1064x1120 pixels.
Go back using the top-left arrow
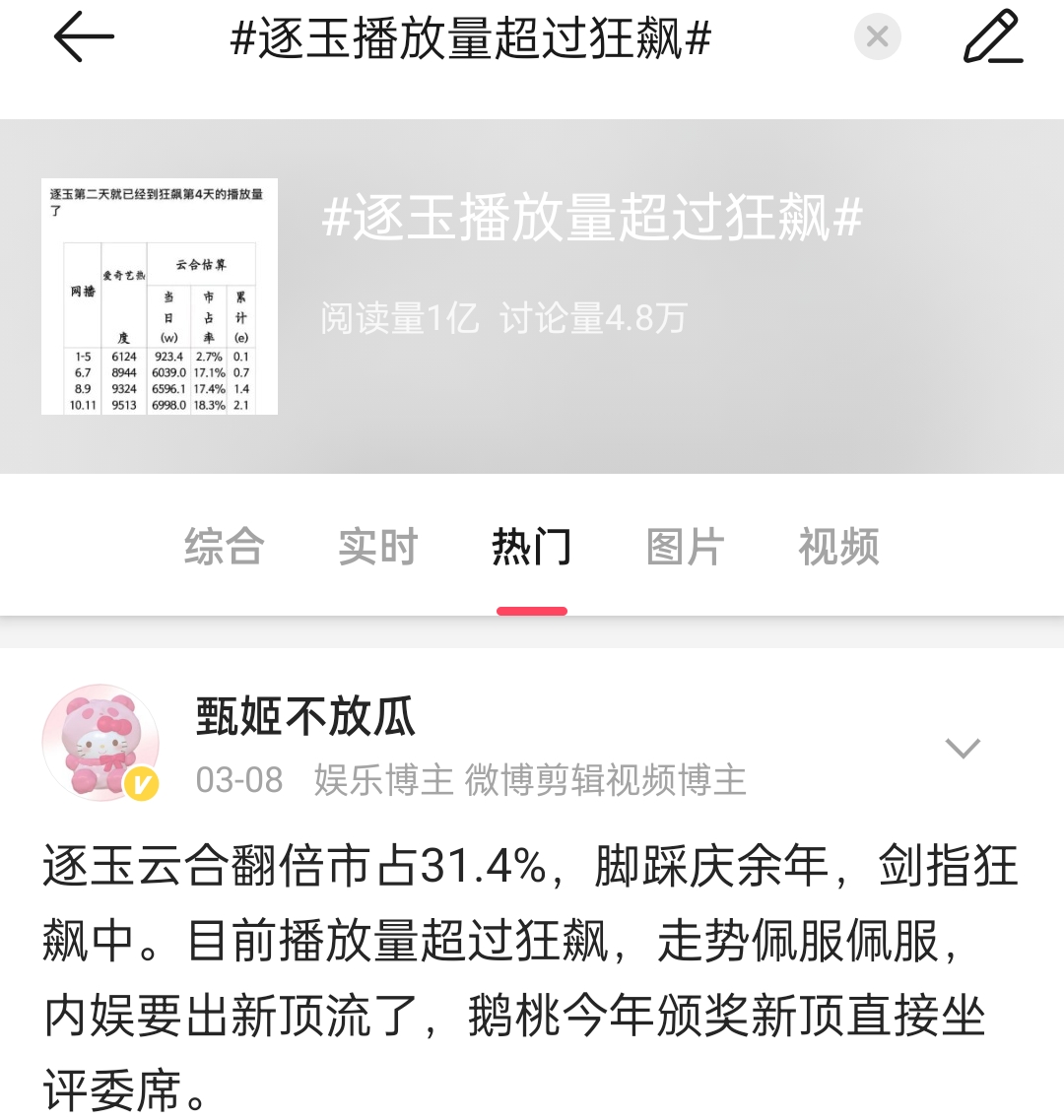click(x=83, y=39)
